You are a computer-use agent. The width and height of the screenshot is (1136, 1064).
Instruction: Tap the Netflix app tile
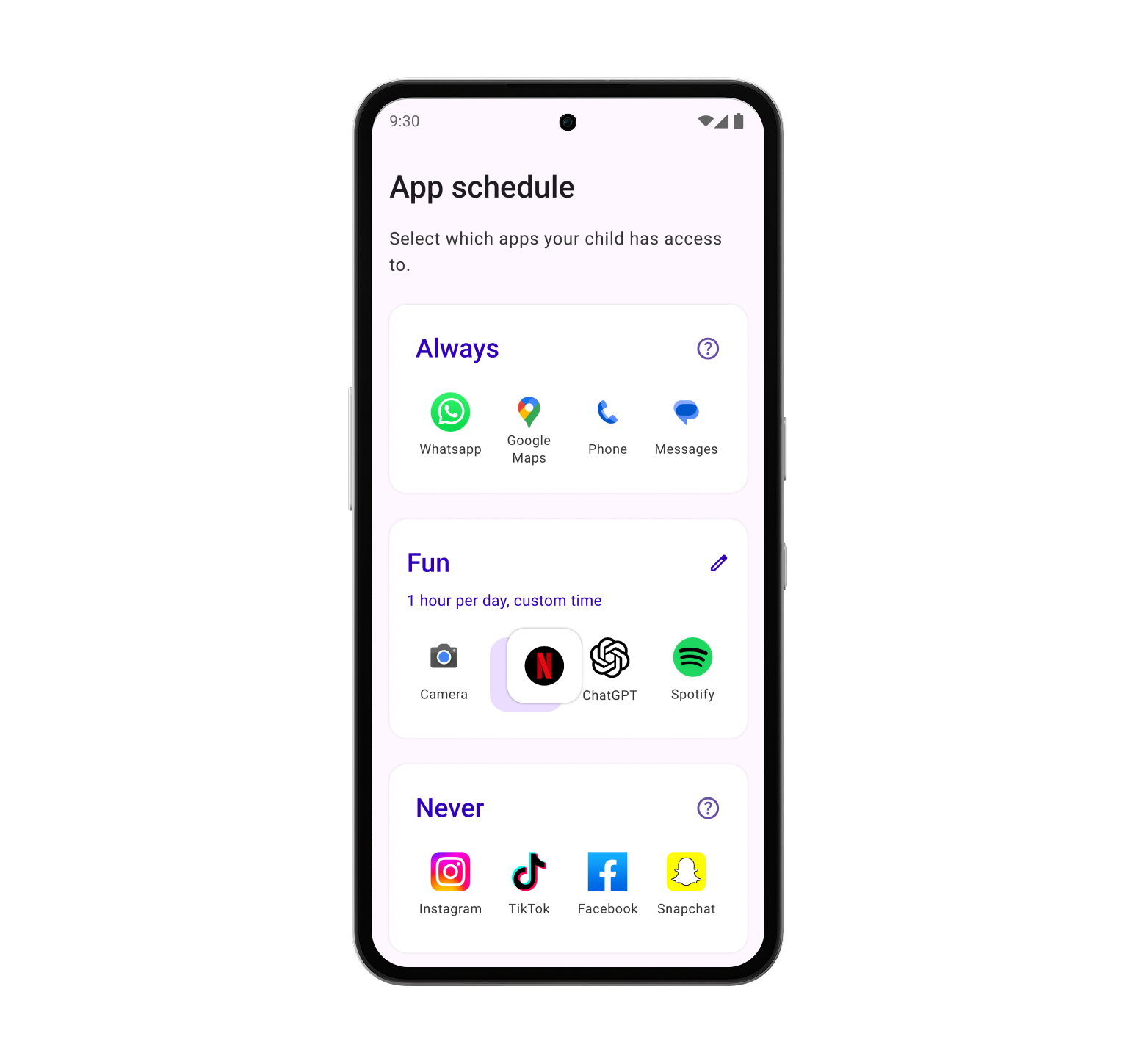(544, 666)
